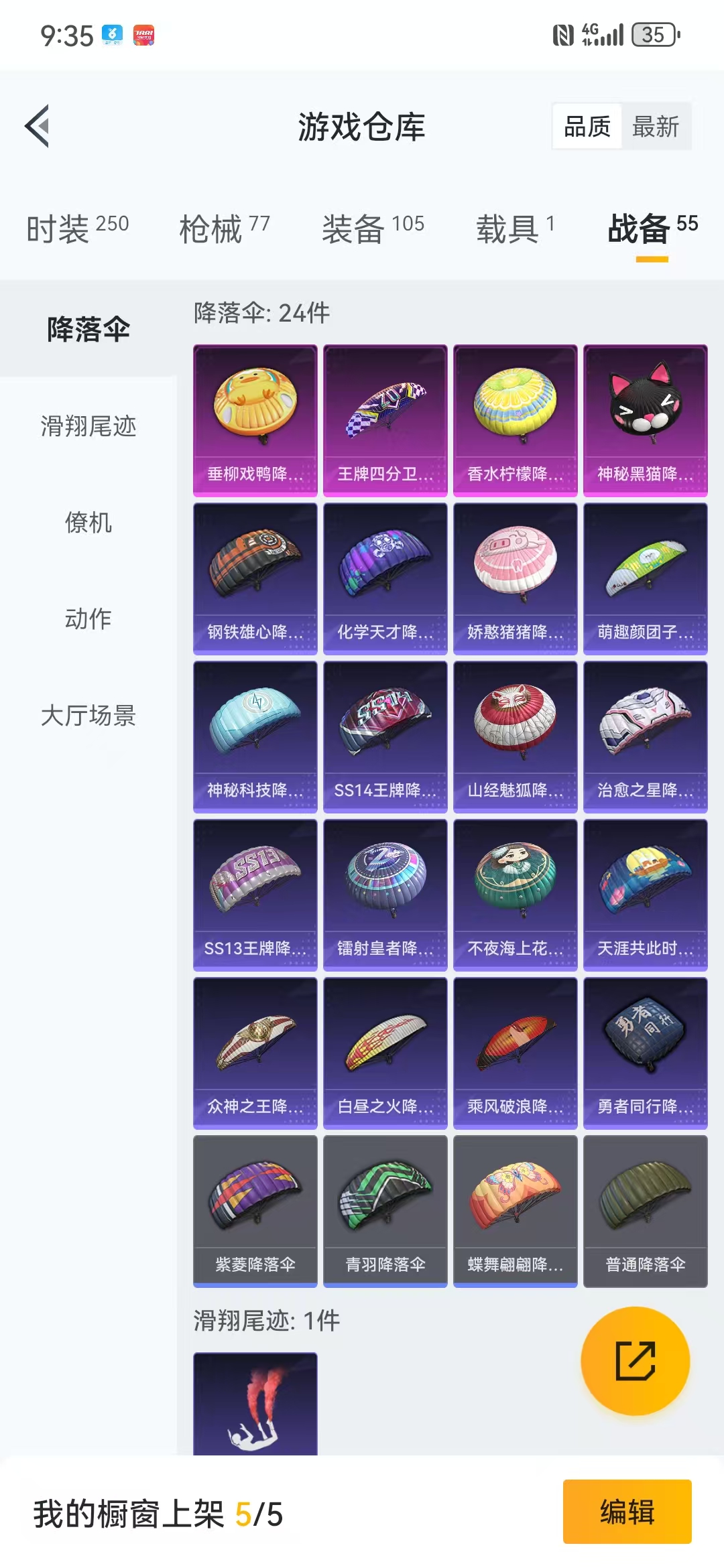Viewport: 724px width, 1568px height.
Task: Open the 勇者同行 parachute item
Action: tap(646, 1053)
